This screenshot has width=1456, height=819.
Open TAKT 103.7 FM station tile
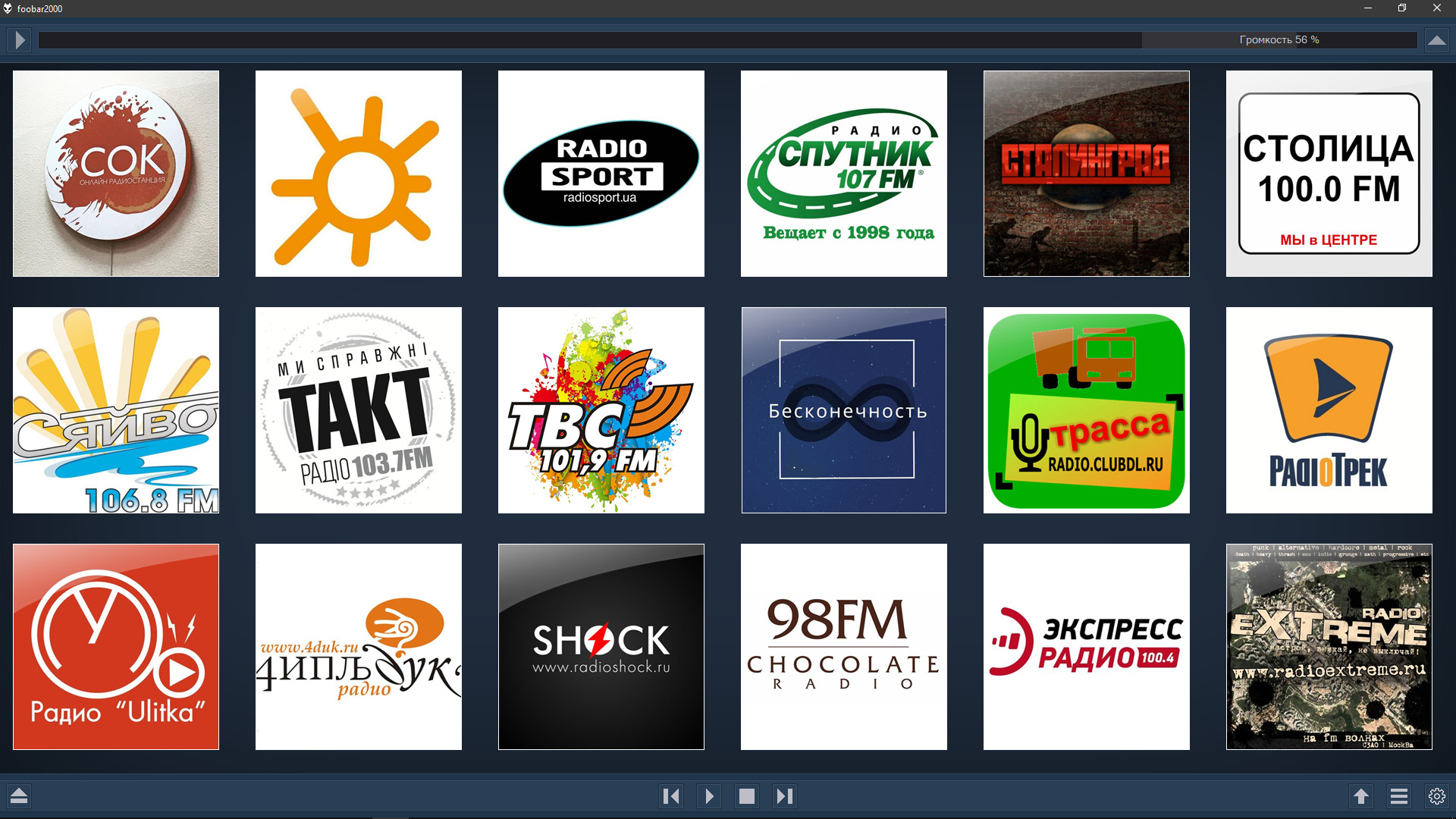click(358, 410)
